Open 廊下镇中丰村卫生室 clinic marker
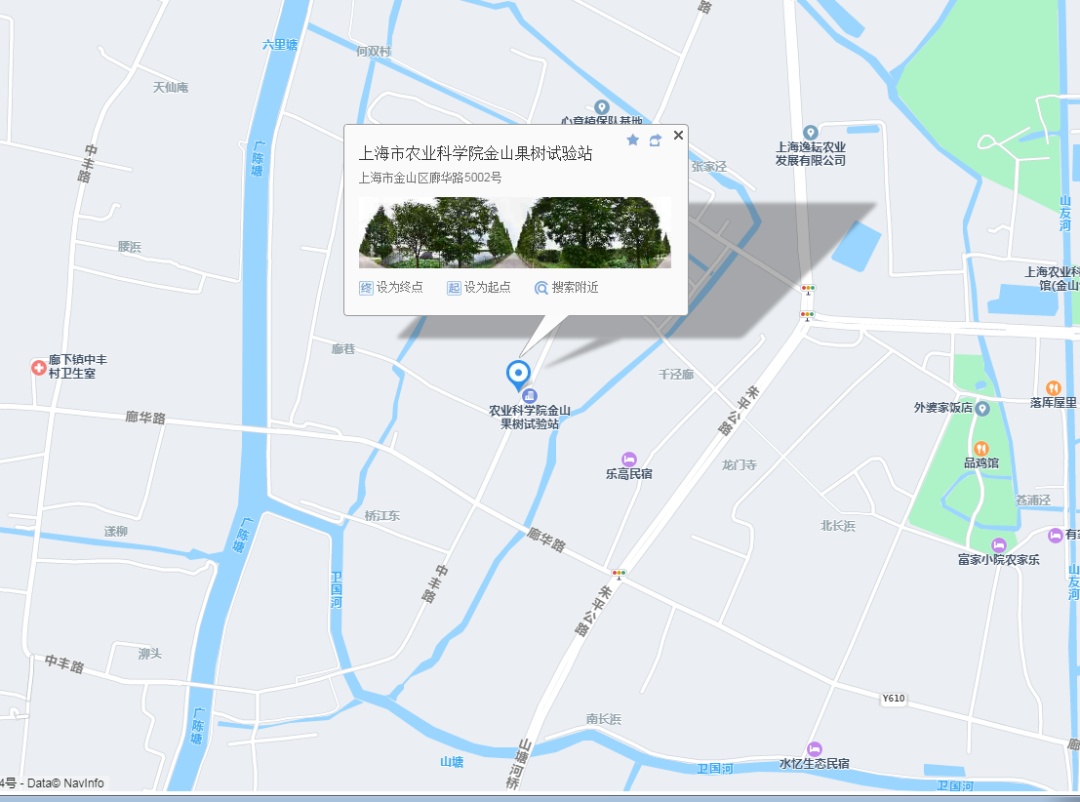Viewport: 1080px width, 802px height. coord(39,367)
